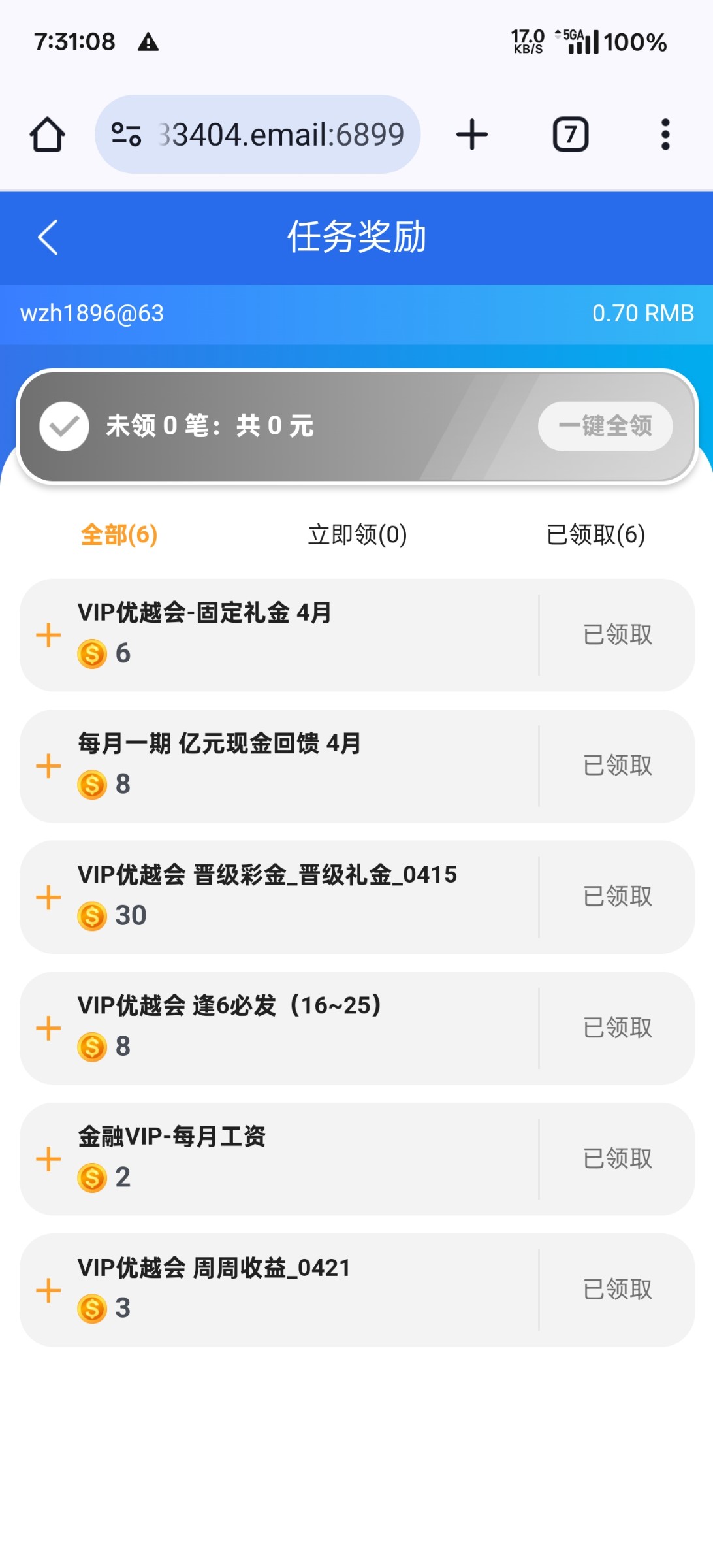Switch to the 全部(6) tab

point(119,534)
